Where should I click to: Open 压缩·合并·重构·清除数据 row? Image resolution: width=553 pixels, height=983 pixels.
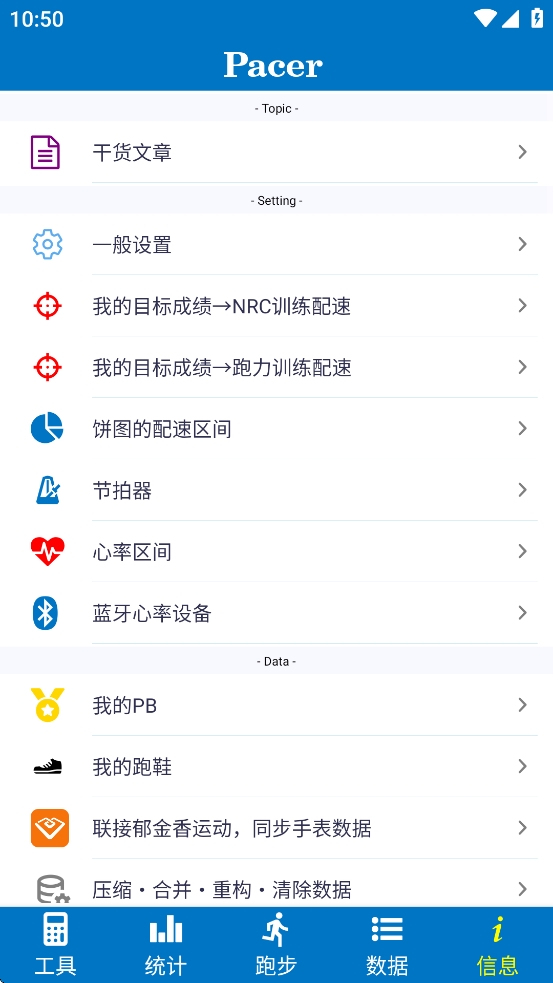pyautogui.click(x=276, y=883)
